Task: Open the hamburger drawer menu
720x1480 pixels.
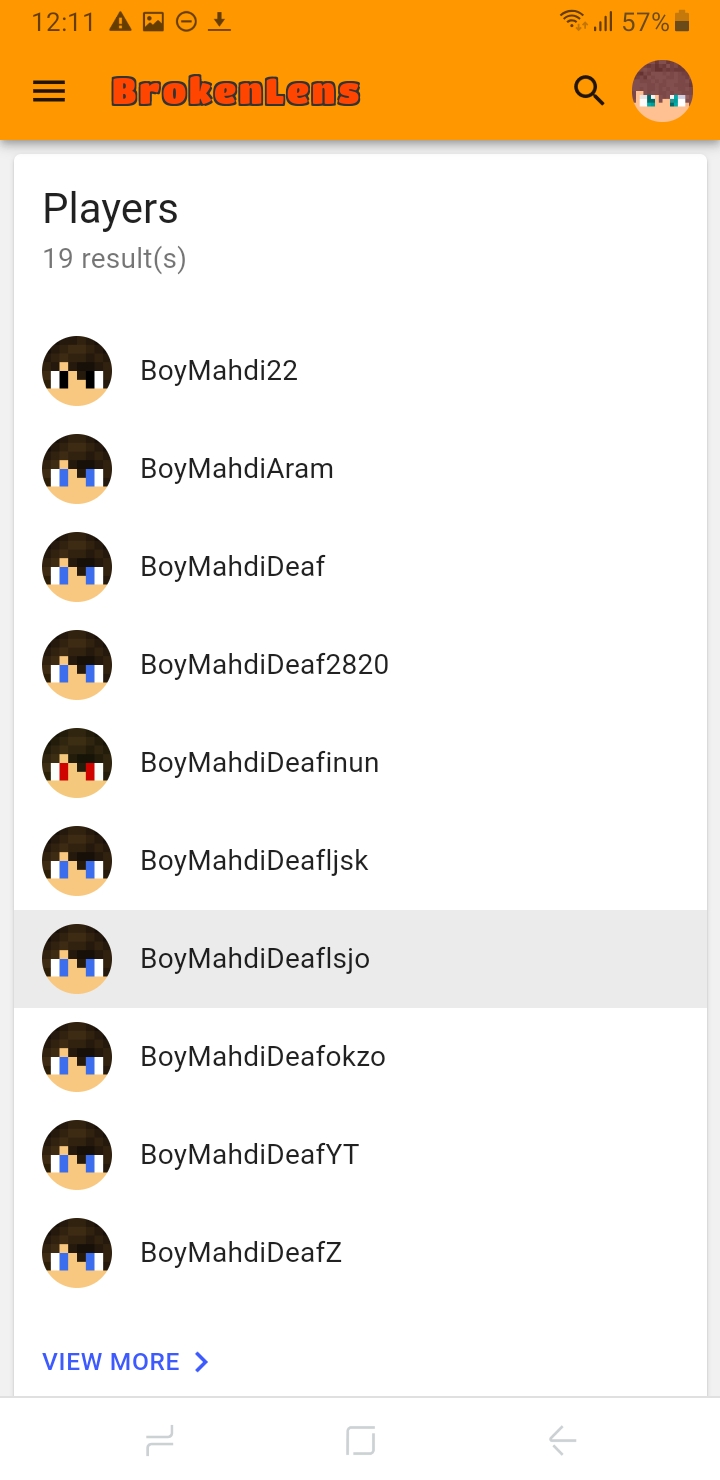Action: [49, 92]
